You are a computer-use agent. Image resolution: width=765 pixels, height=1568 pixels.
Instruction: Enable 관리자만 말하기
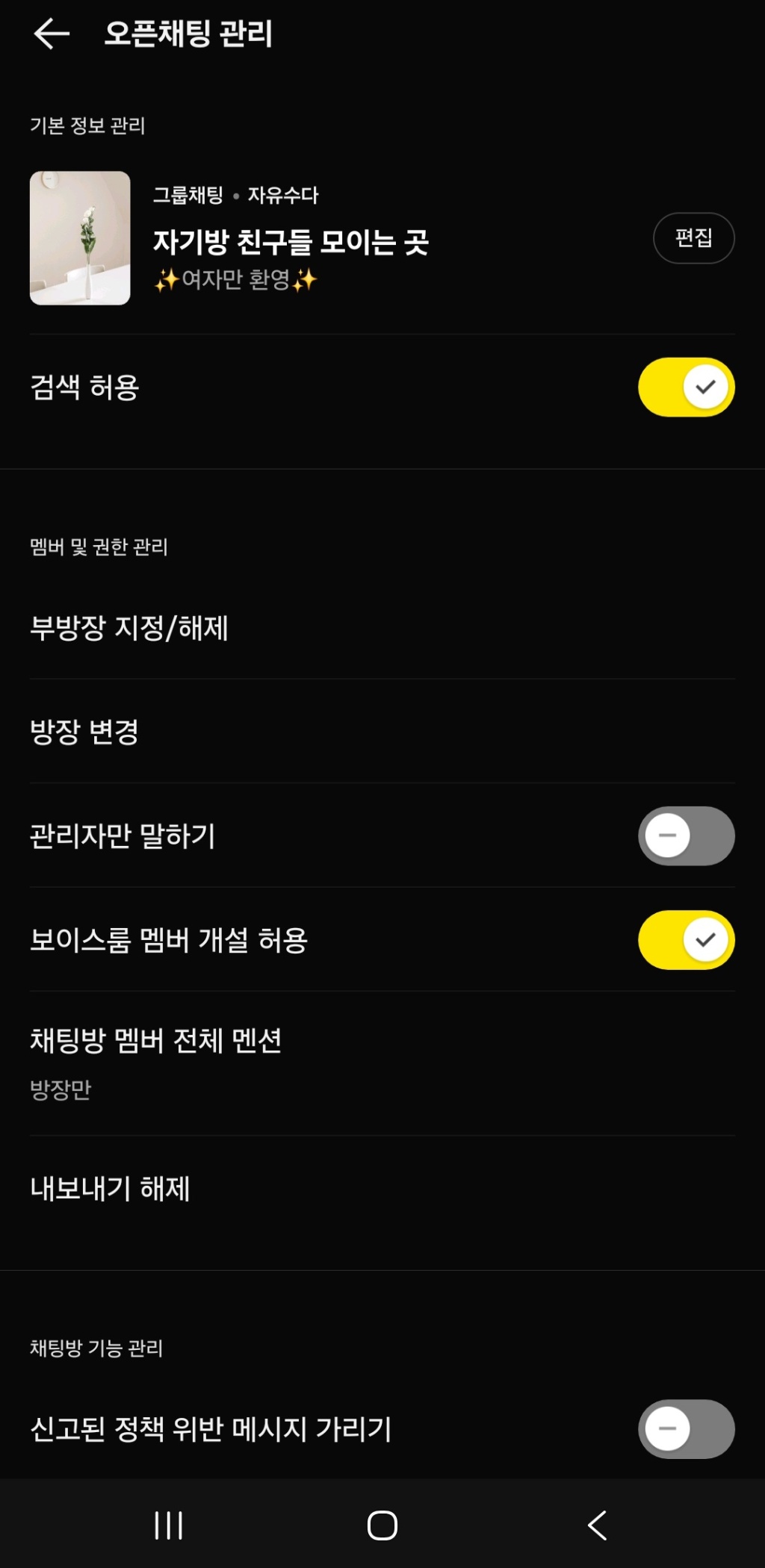click(x=686, y=836)
